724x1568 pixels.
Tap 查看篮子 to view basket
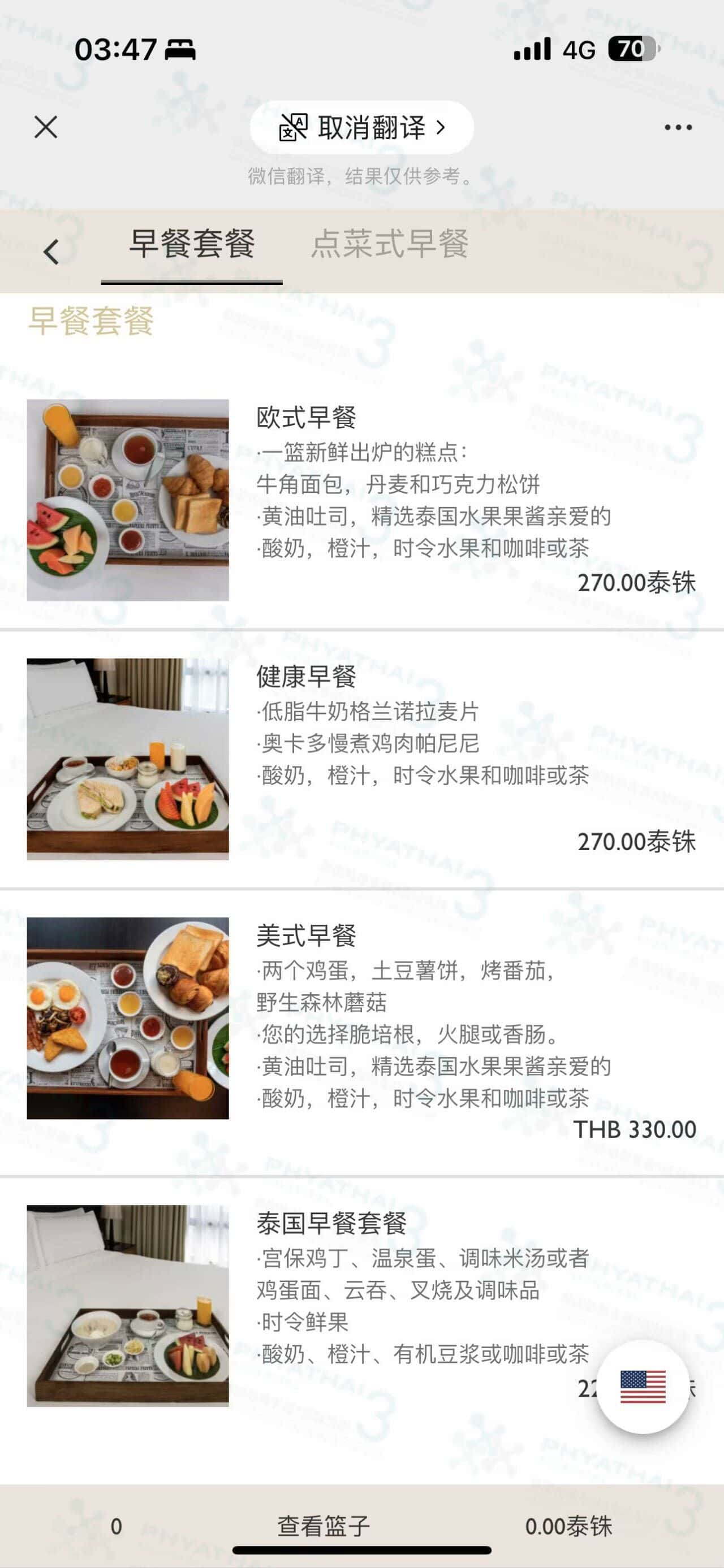click(324, 1526)
